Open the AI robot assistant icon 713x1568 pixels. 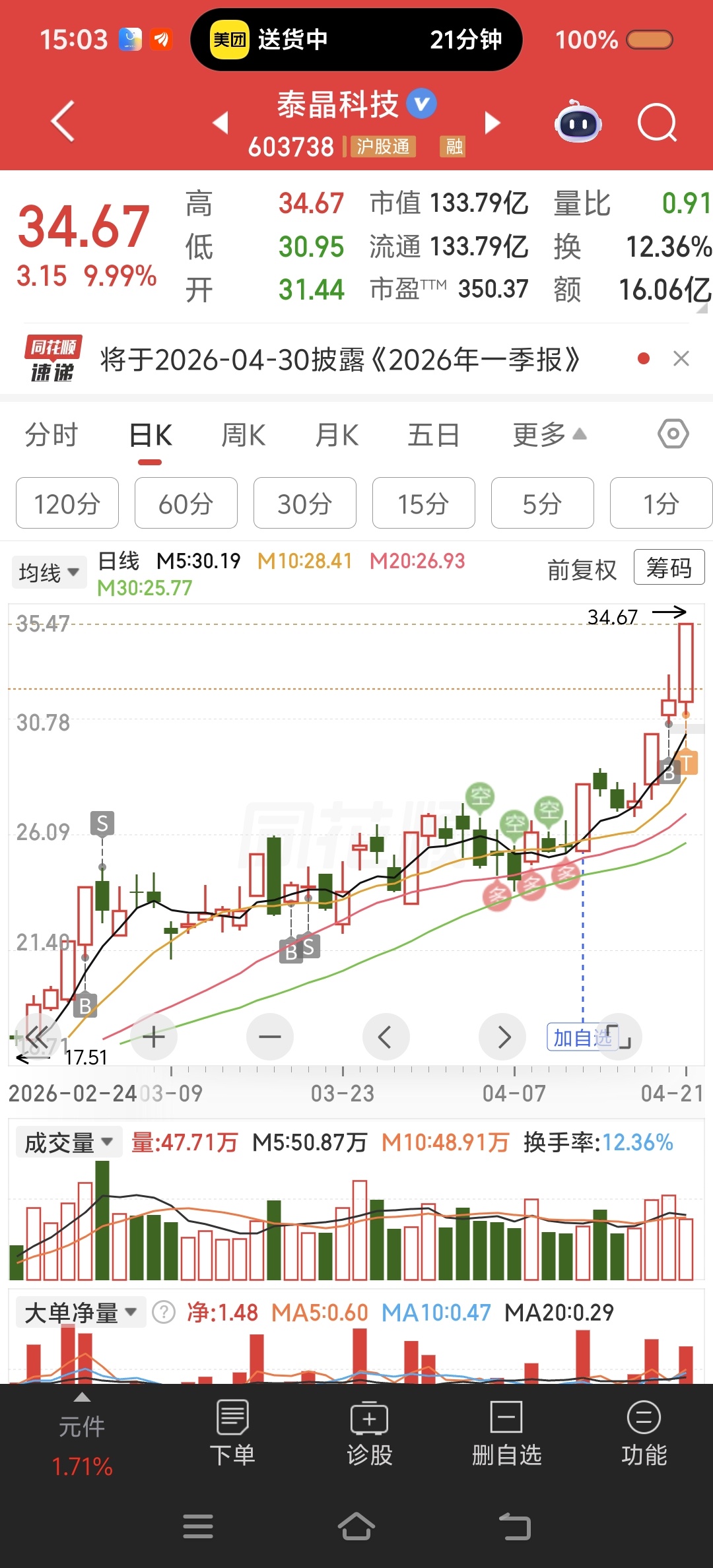pos(578,122)
